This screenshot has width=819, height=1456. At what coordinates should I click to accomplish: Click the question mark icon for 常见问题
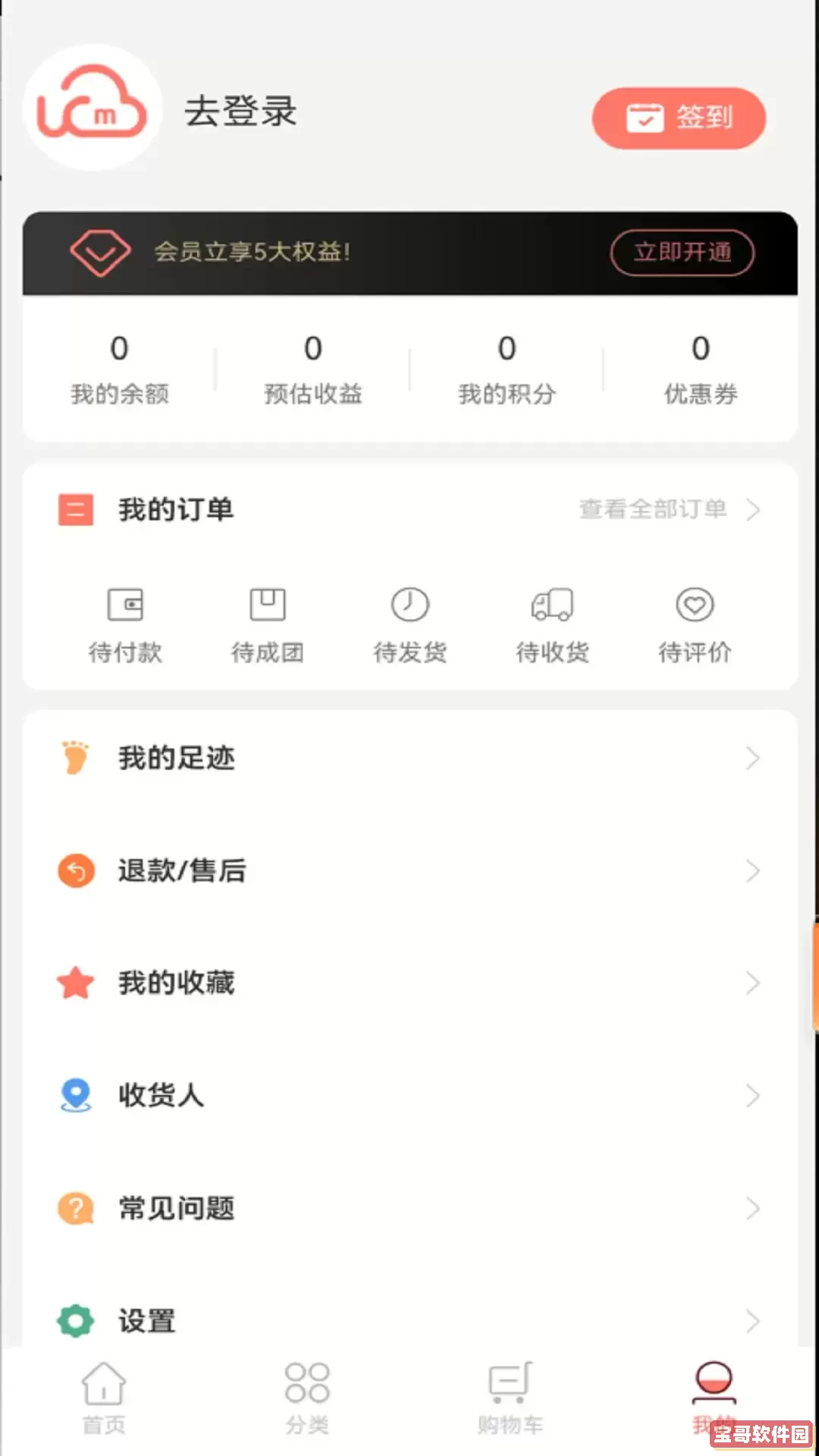coord(74,1209)
